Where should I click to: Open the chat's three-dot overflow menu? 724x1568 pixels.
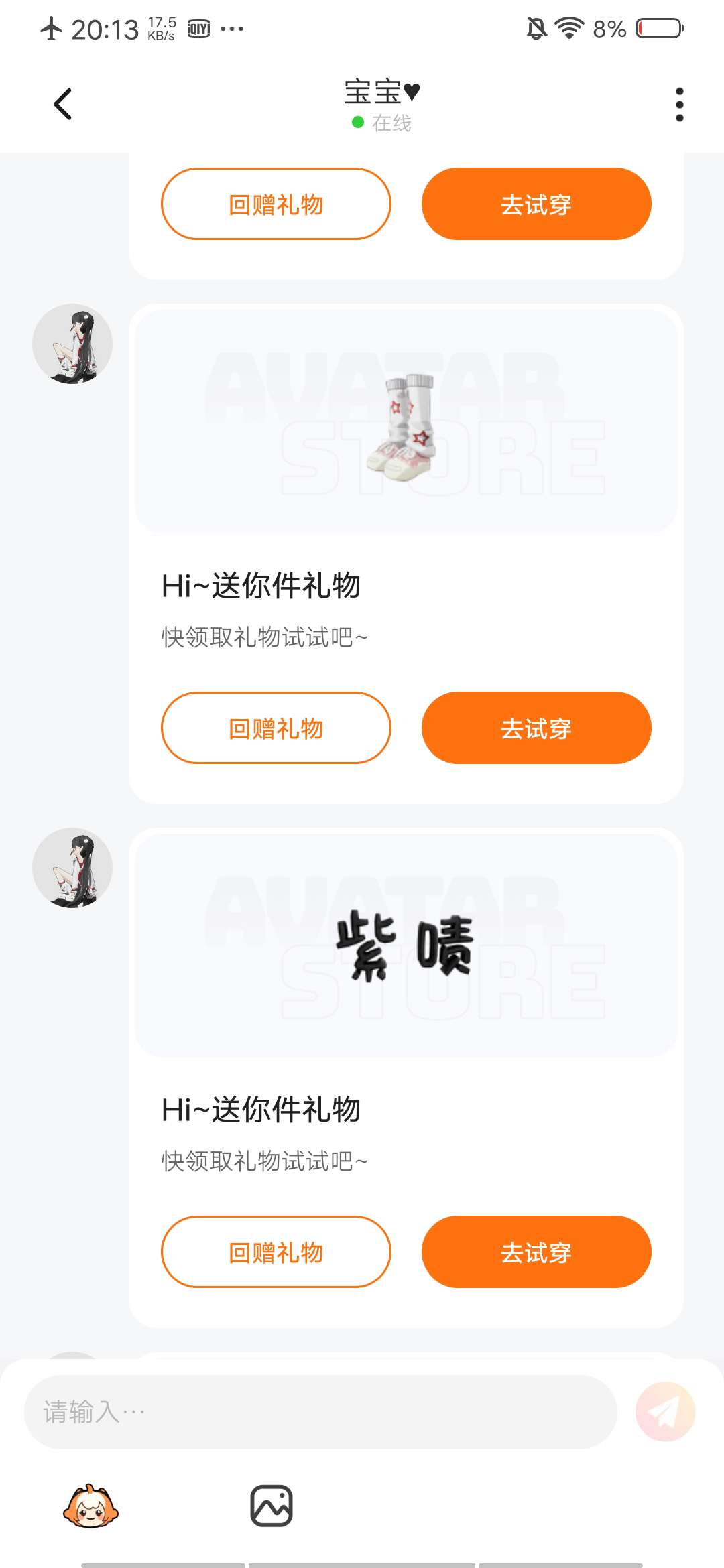click(679, 105)
